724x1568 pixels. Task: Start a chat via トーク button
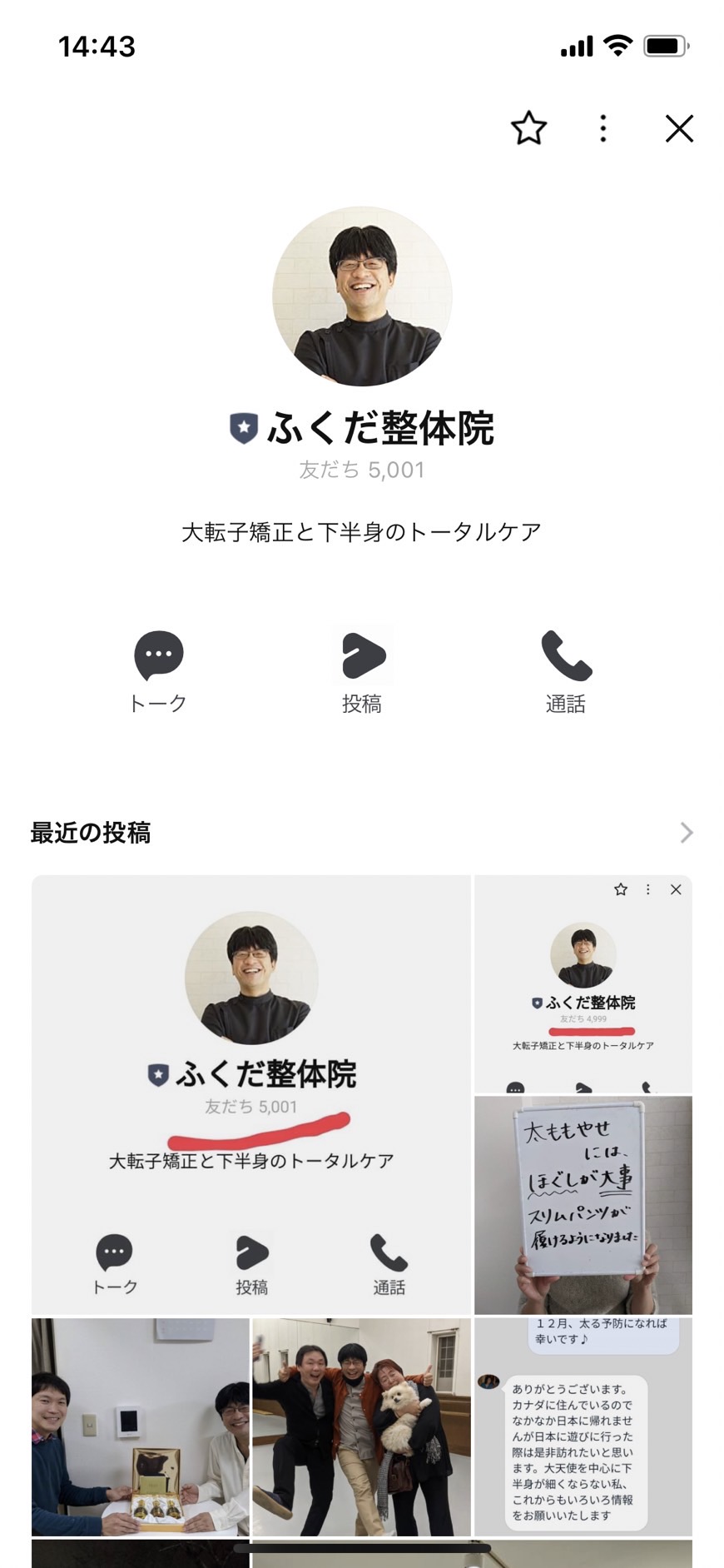click(x=158, y=672)
